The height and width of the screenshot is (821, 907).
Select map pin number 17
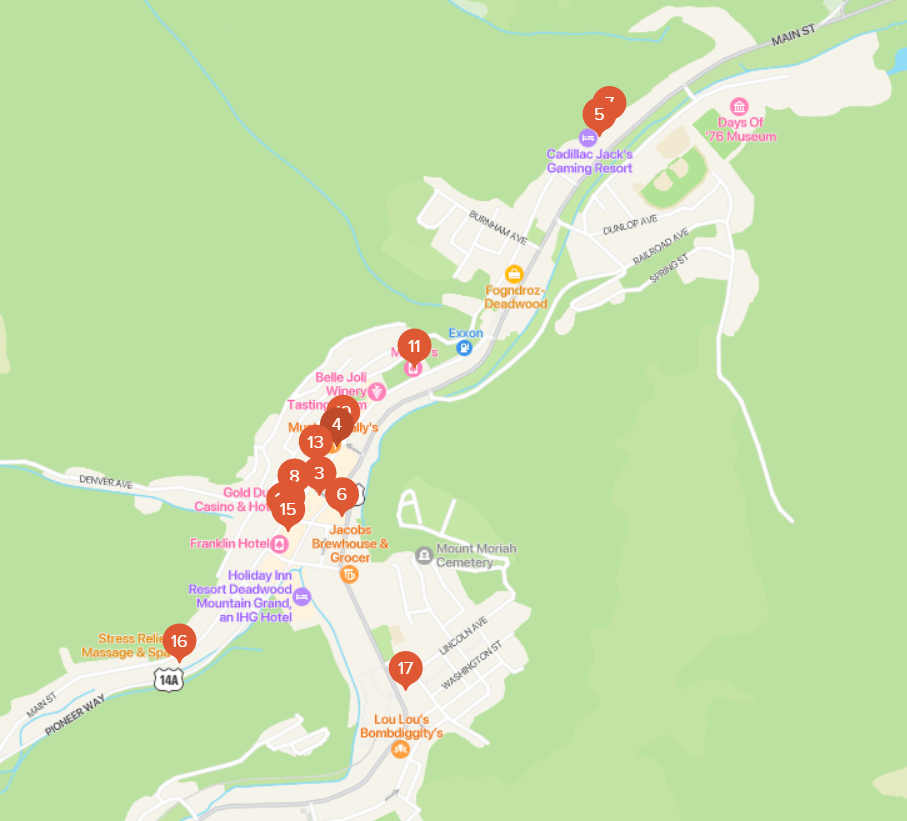(x=405, y=669)
